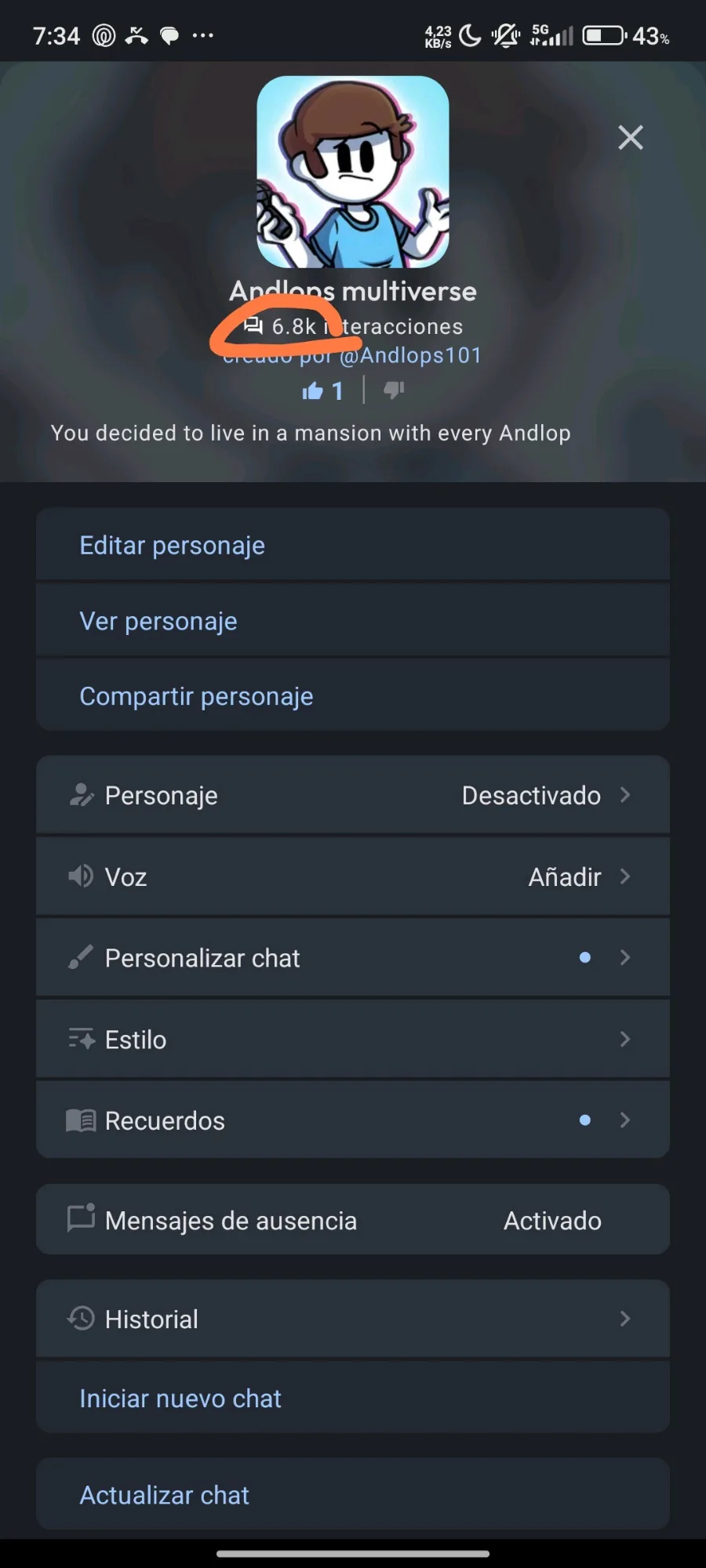Select Ver personaje
This screenshot has height=1568, width=706.
[x=353, y=621]
